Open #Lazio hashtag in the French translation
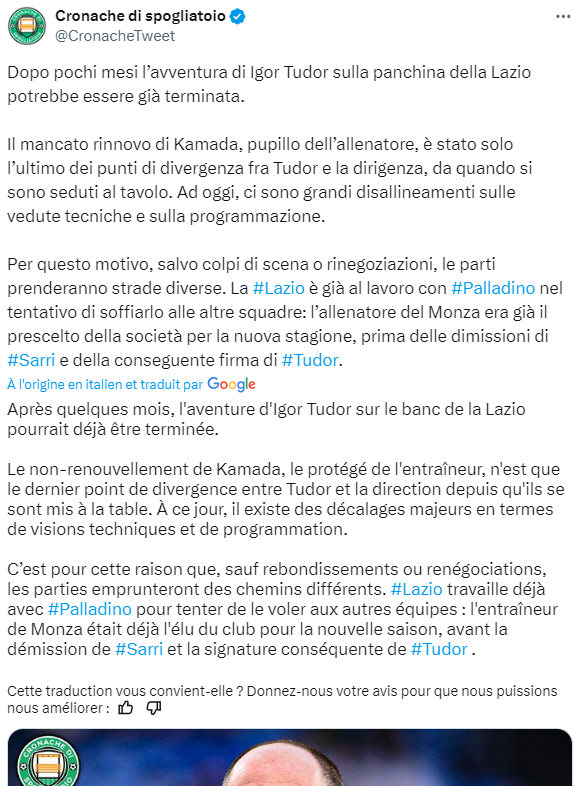Screen dimensions: 582x786 (x=417, y=589)
